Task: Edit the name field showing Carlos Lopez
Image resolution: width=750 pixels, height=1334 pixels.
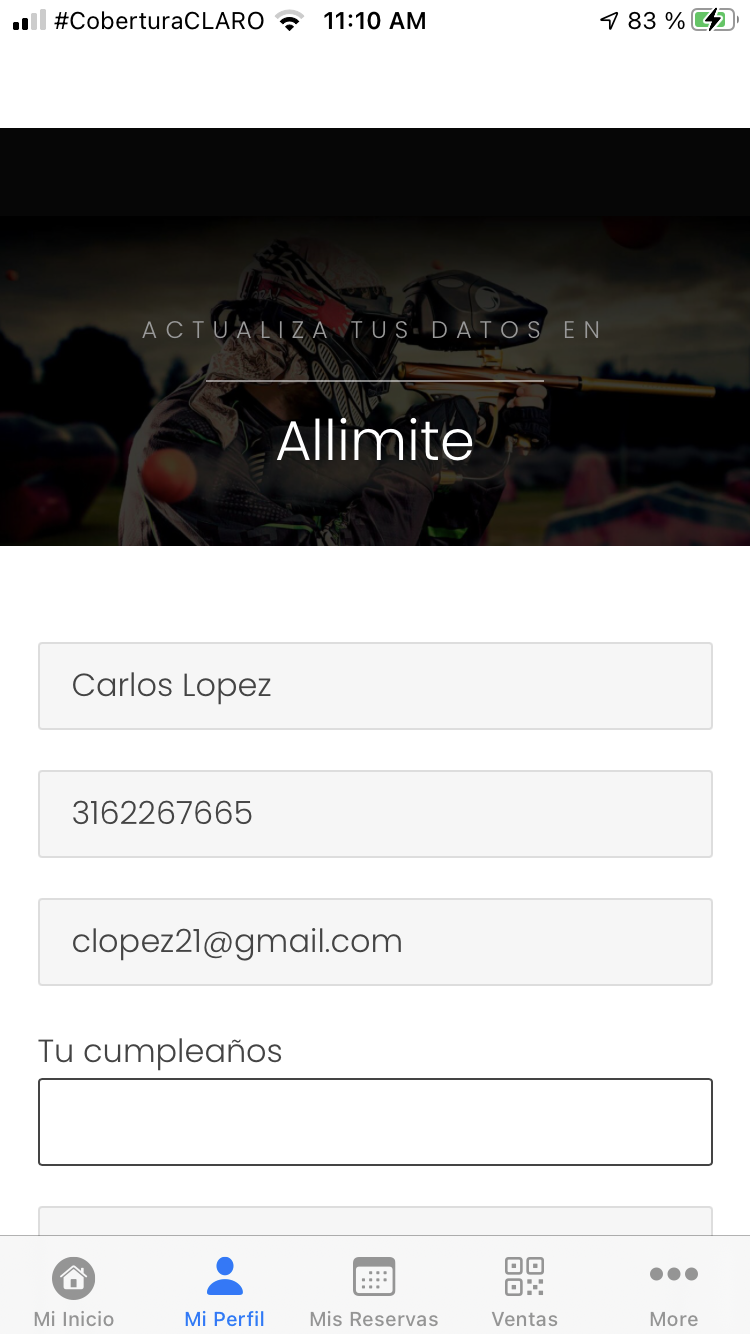Action: coord(375,686)
